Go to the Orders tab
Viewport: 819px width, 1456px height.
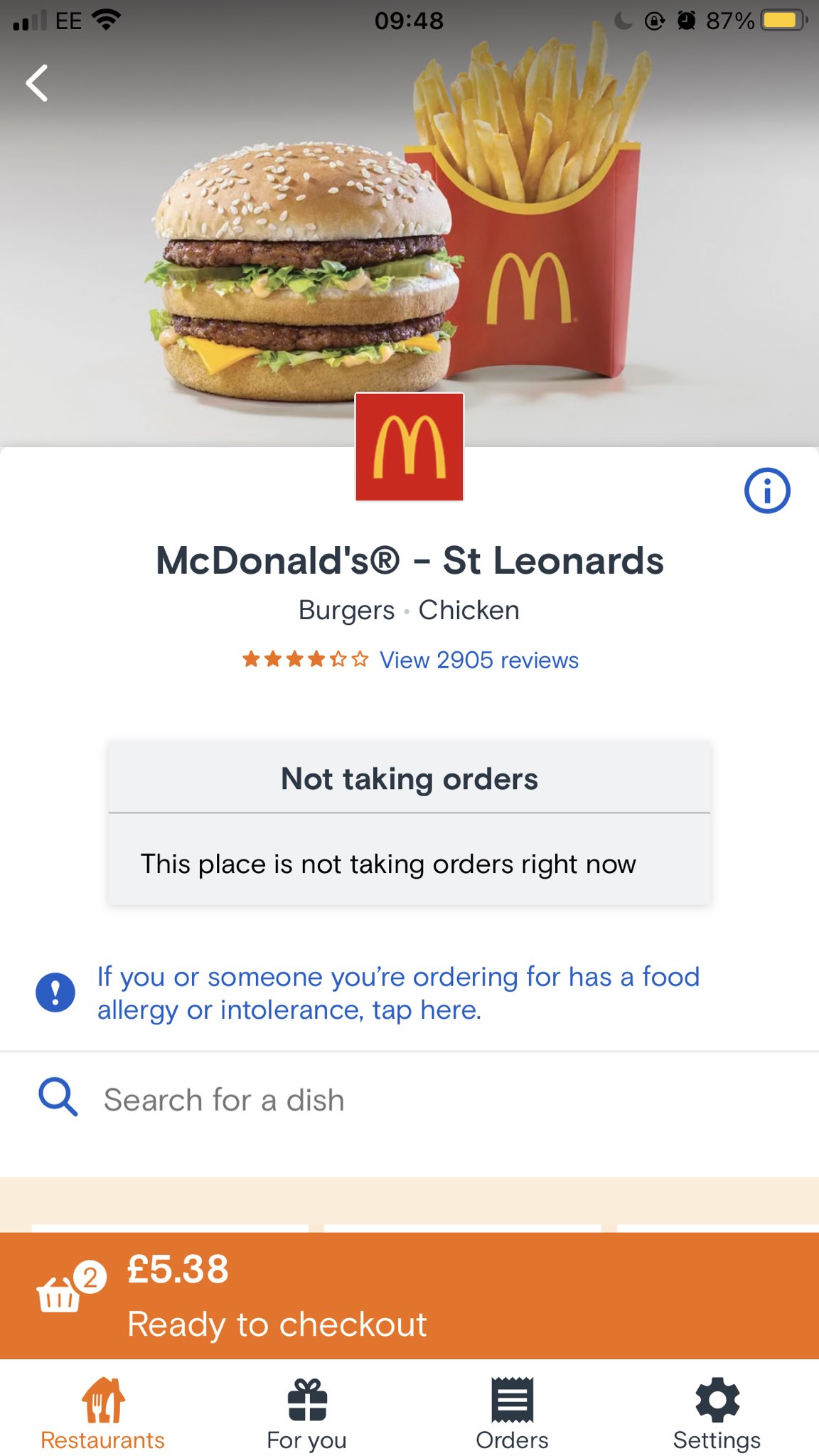coord(512,1412)
